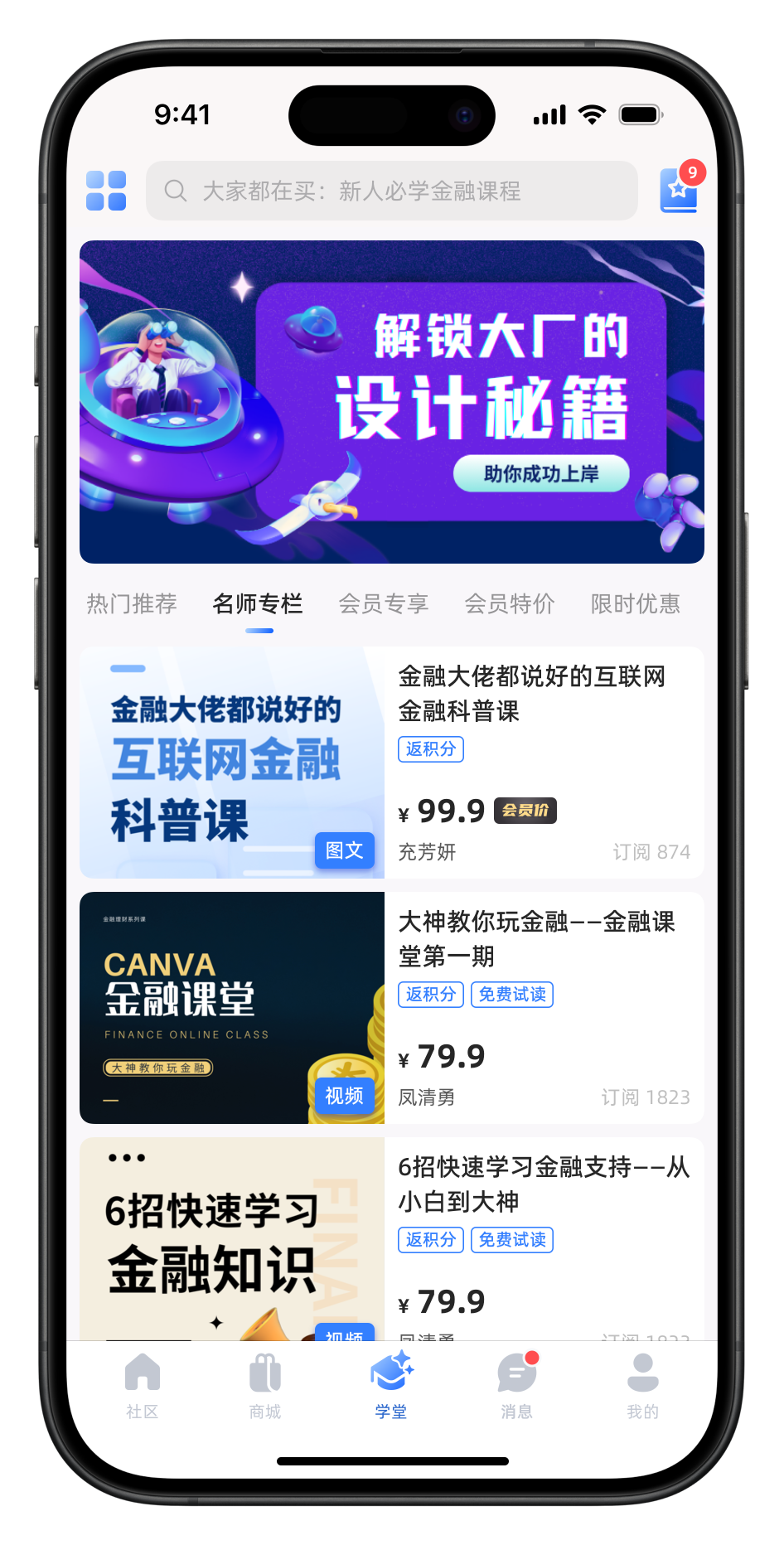Open the 消息 tab
This screenshot has width=784, height=1545.
click(x=516, y=1386)
